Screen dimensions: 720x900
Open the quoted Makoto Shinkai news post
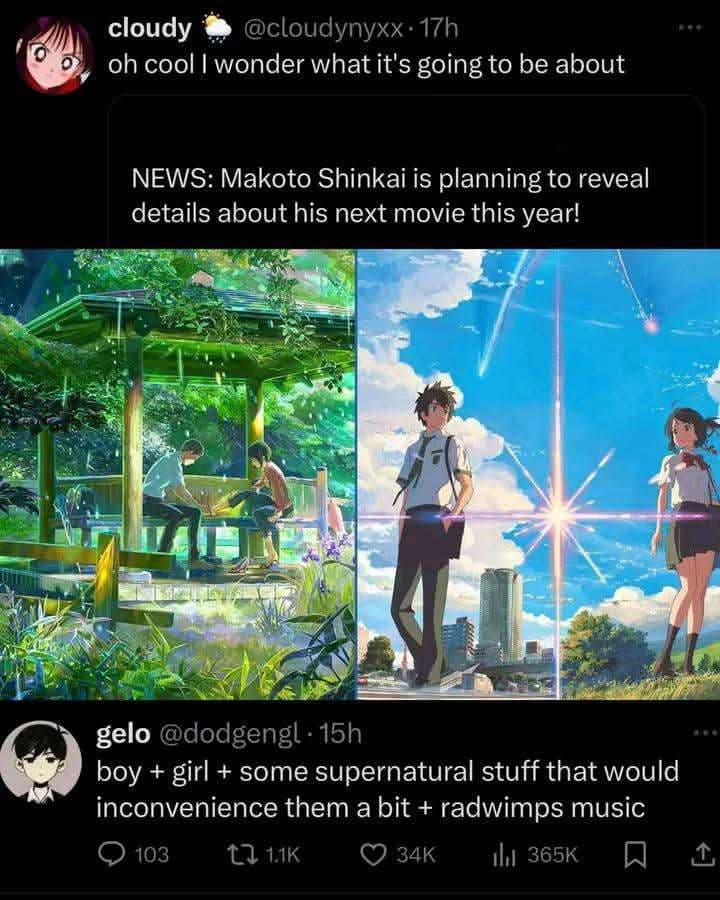390,195
